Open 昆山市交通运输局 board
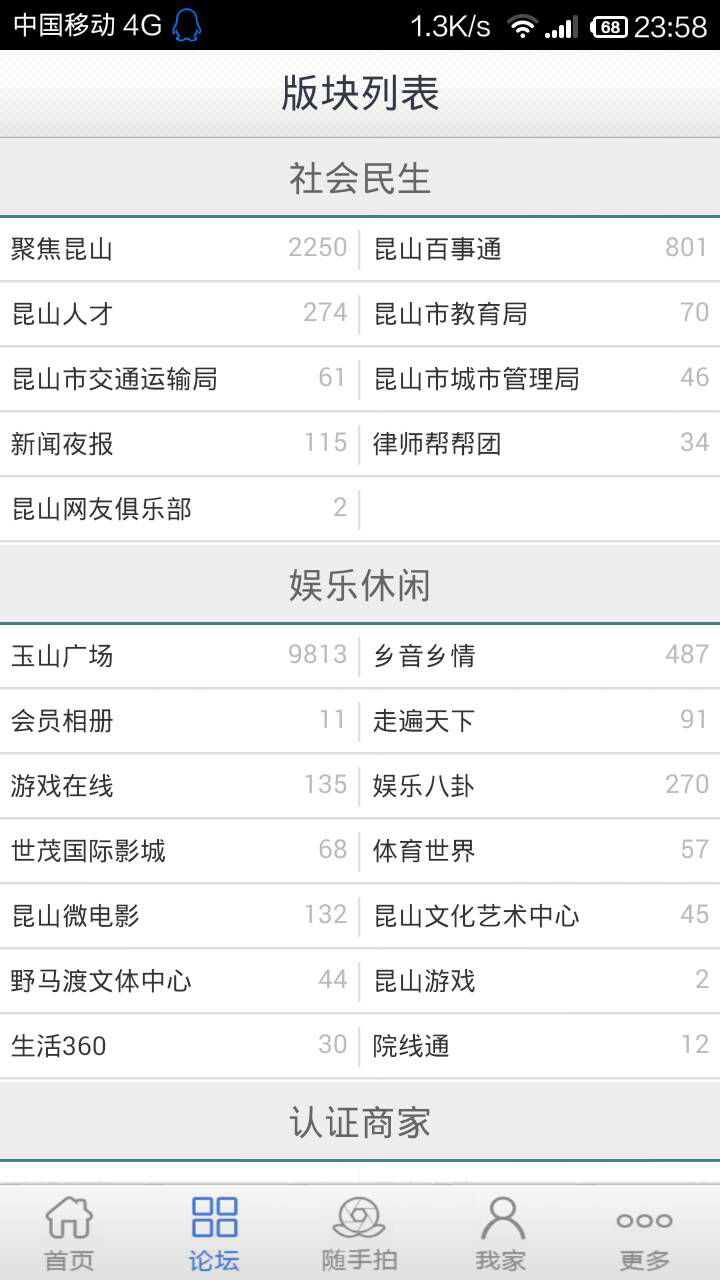 pyautogui.click(x=179, y=378)
